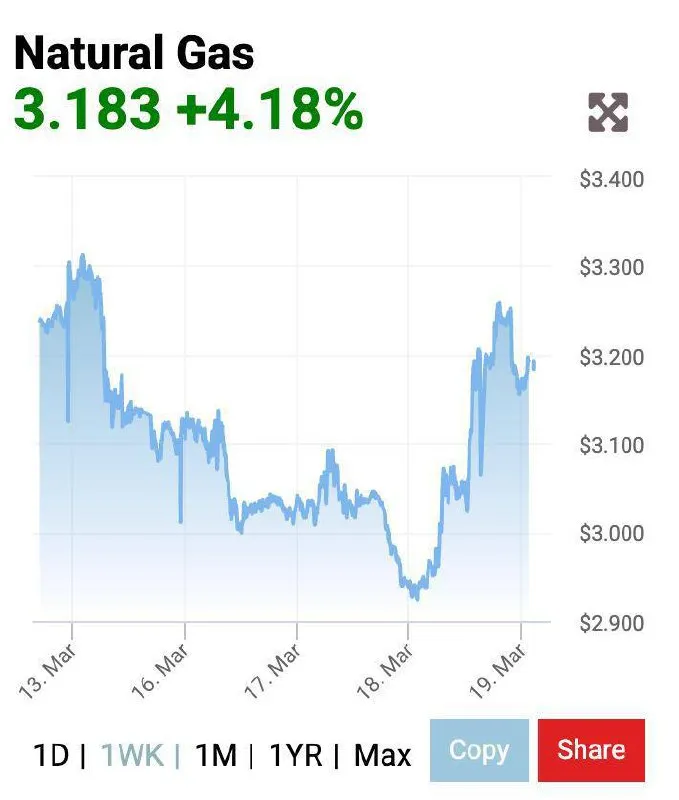679x800 pixels.
Task: Change the chart to 1YR view
Action: pyautogui.click(x=294, y=755)
